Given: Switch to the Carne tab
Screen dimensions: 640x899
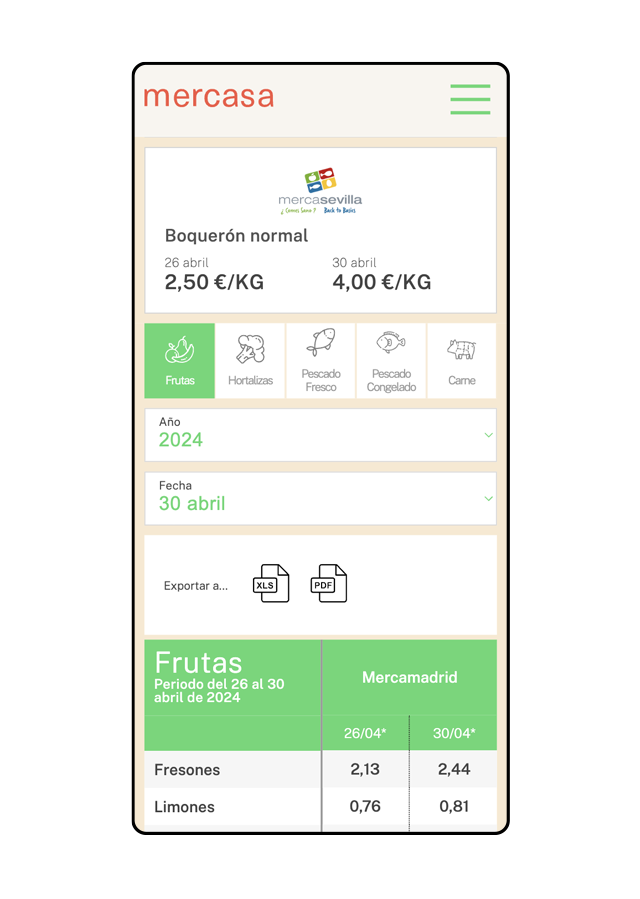Looking at the screenshot, I should click(461, 361).
